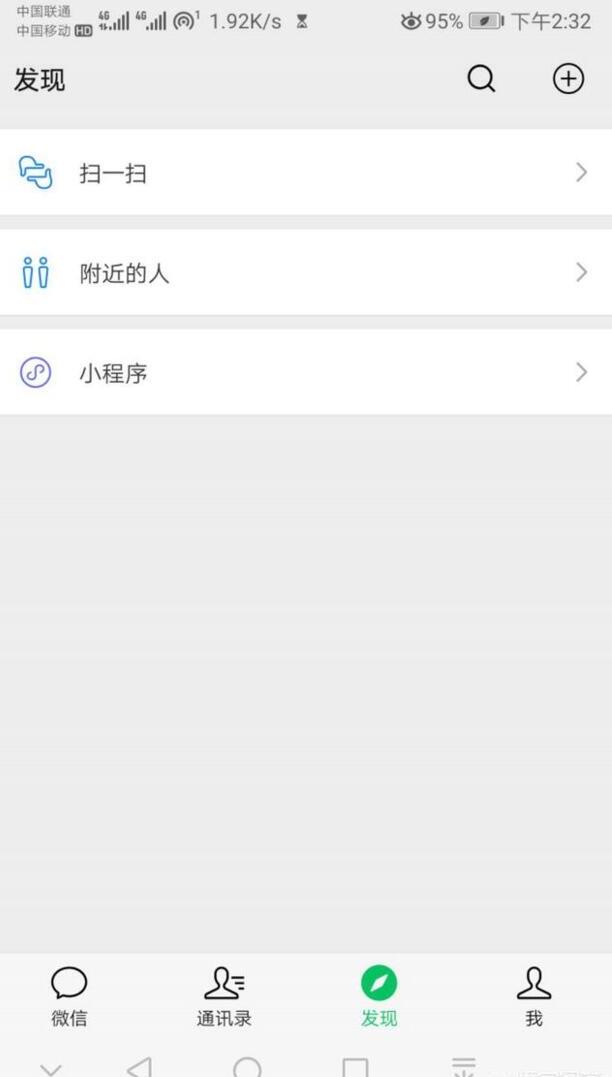Image resolution: width=612 pixels, height=1077 pixels.
Task: Switch to the 微信 chats tab
Action: coord(69,996)
